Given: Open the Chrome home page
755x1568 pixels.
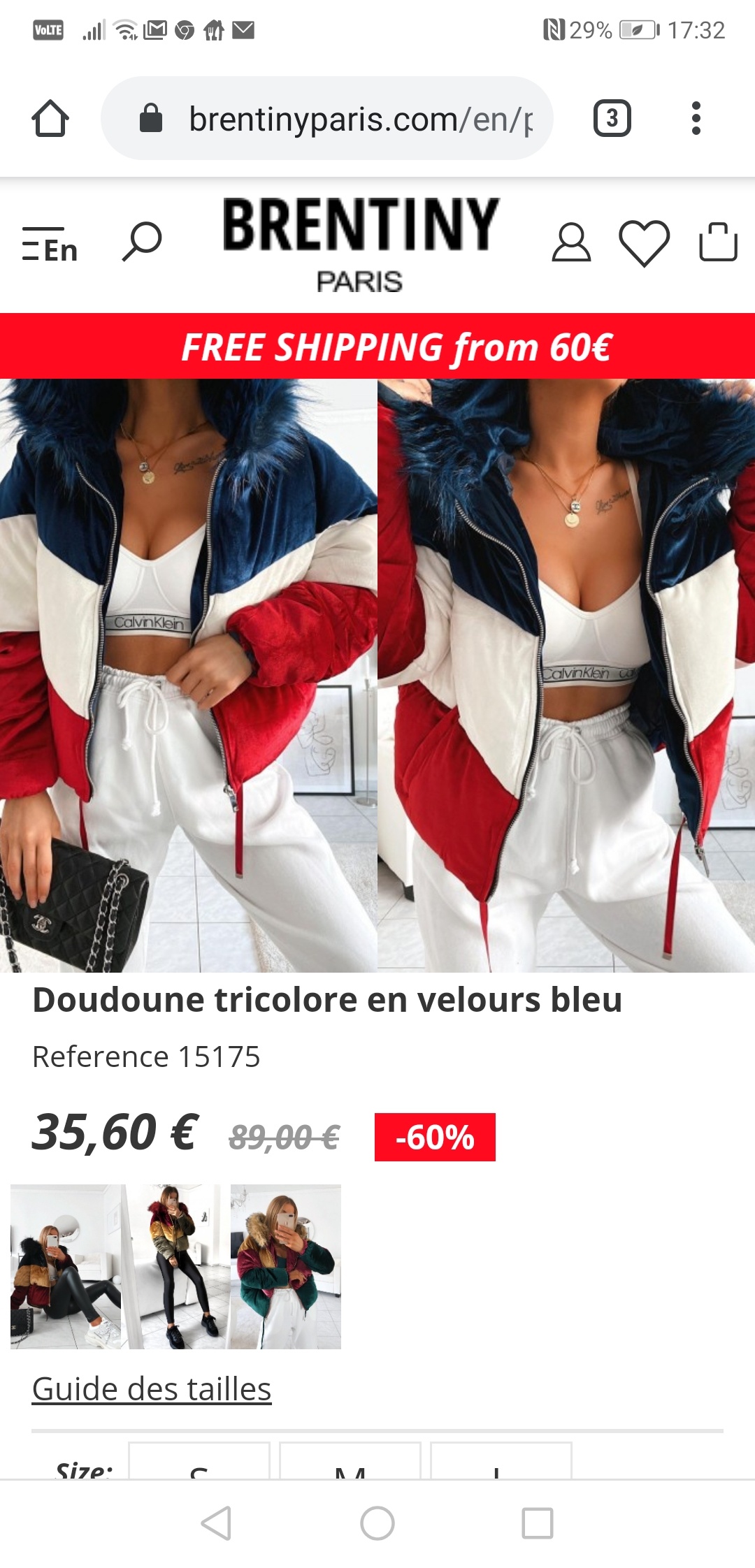Looking at the screenshot, I should click(50, 118).
